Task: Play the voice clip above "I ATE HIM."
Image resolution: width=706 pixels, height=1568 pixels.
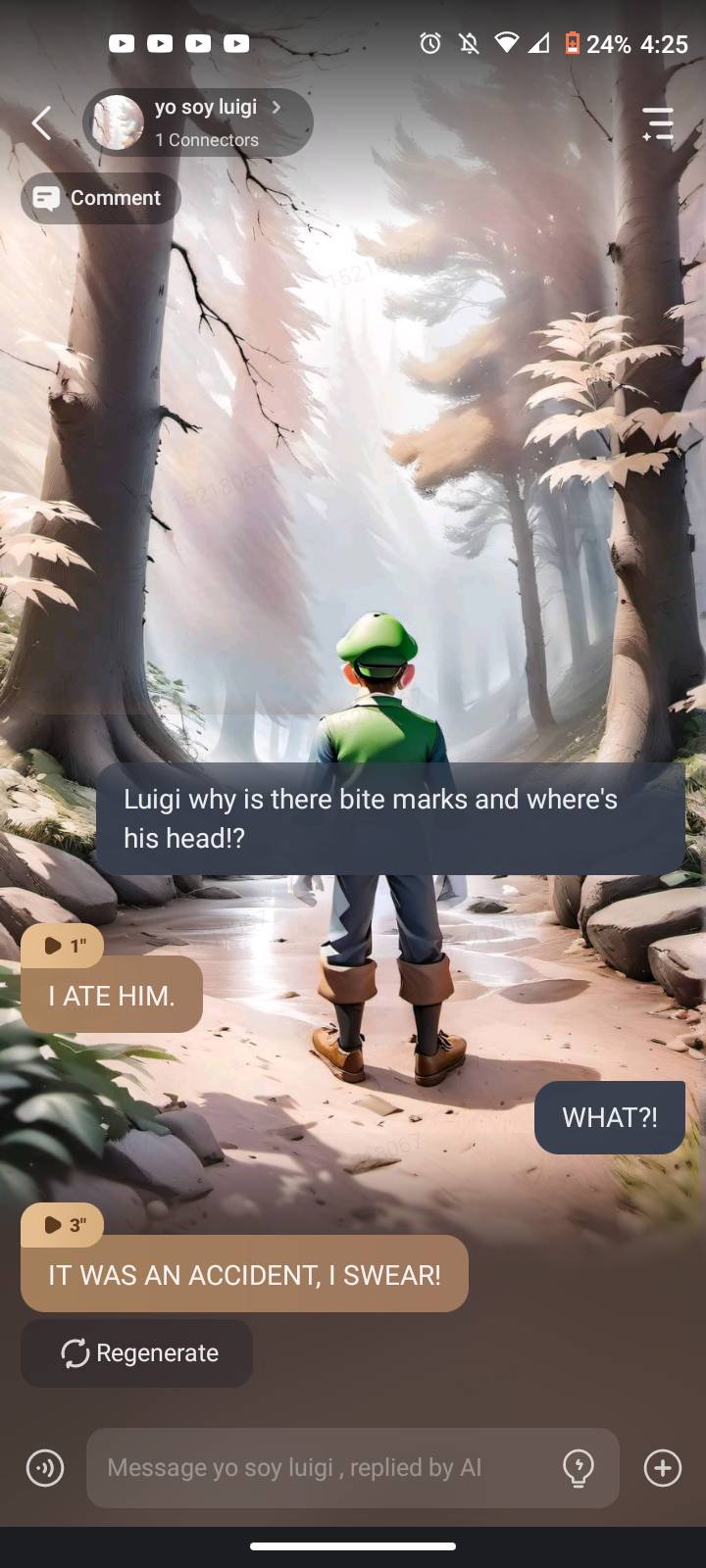Action: [x=62, y=946]
